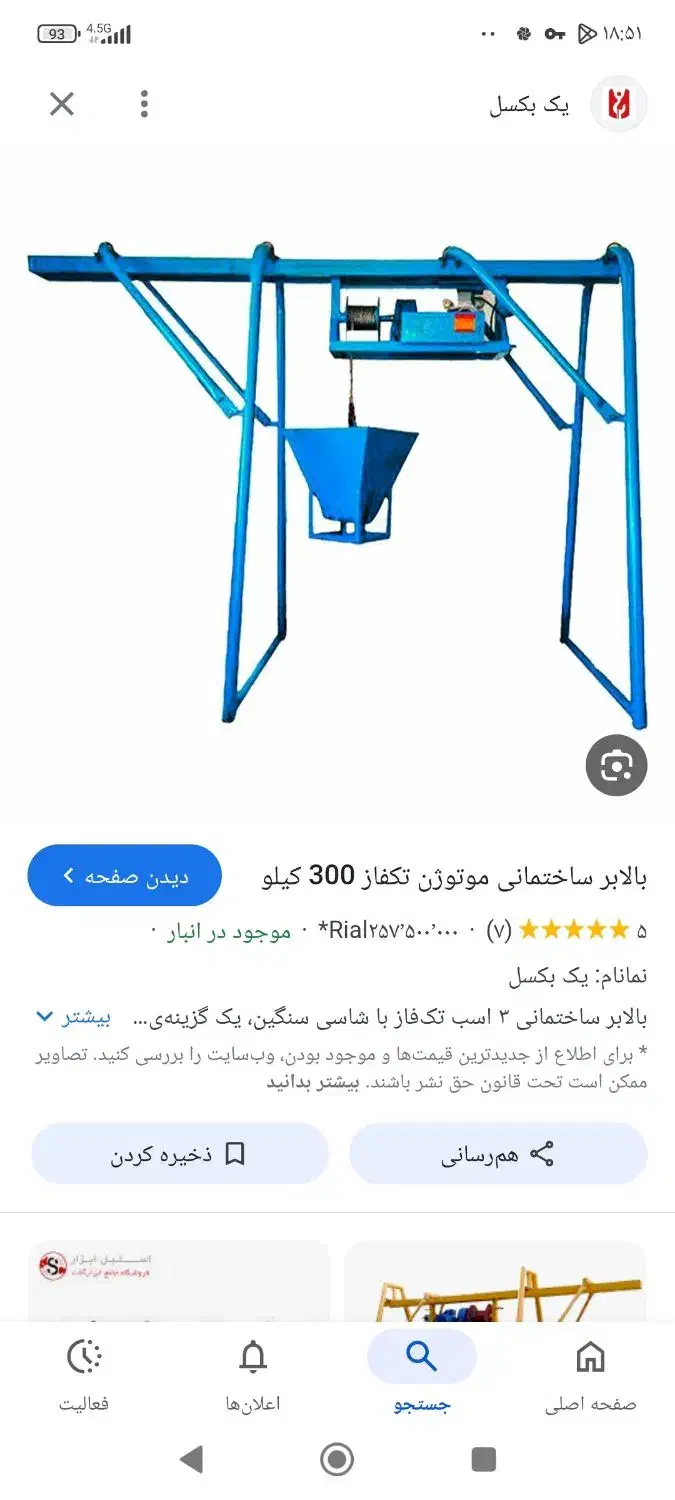Open the three-dot overflow menu

(x=145, y=104)
